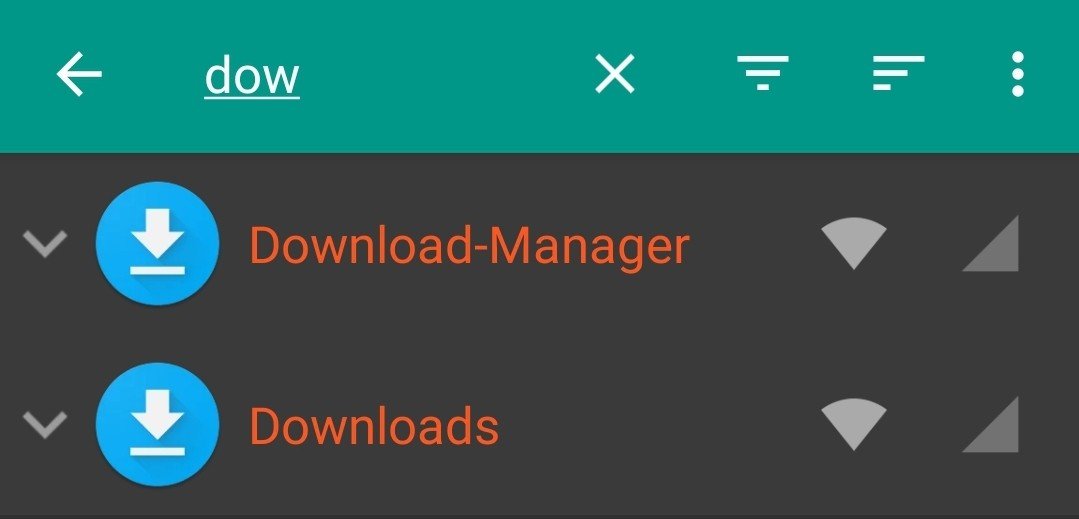Image resolution: width=1079 pixels, height=519 pixels.
Task: Expand the Download-Manager row chevron
Action: pyautogui.click(x=45, y=243)
